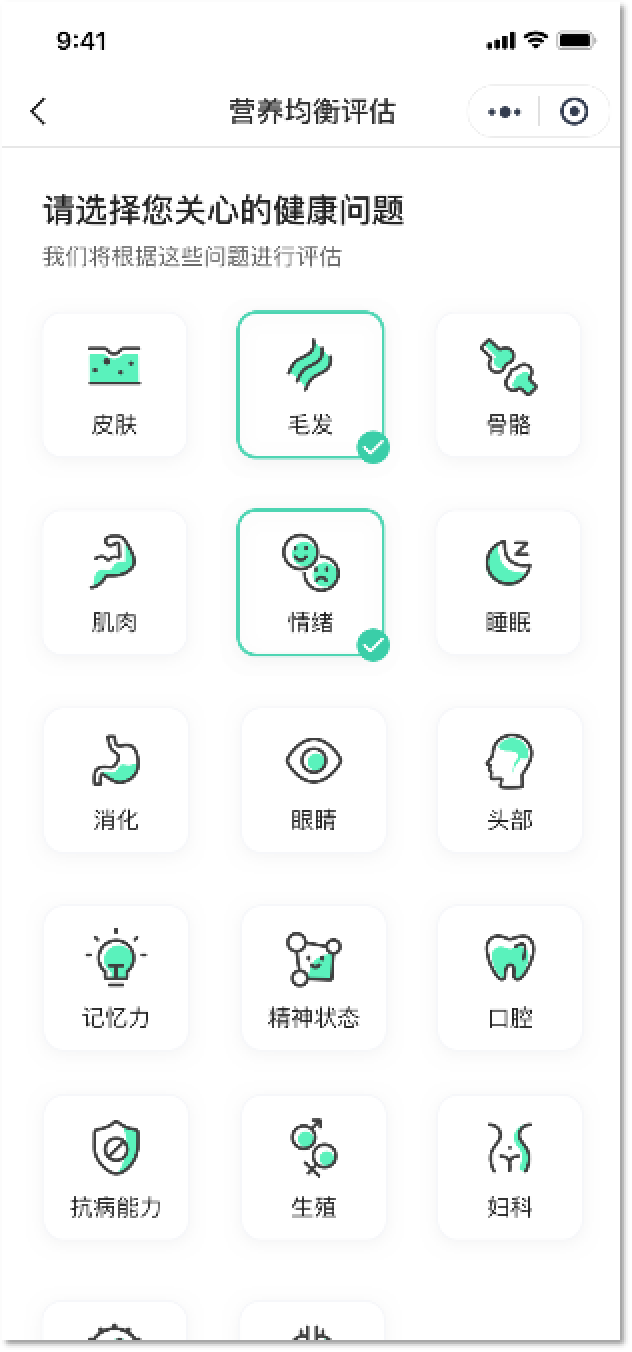Image resolution: width=632 pixels, height=1352 pixels.
Task: Choose the 骨骼 option
Action: (x=508, y=384)
